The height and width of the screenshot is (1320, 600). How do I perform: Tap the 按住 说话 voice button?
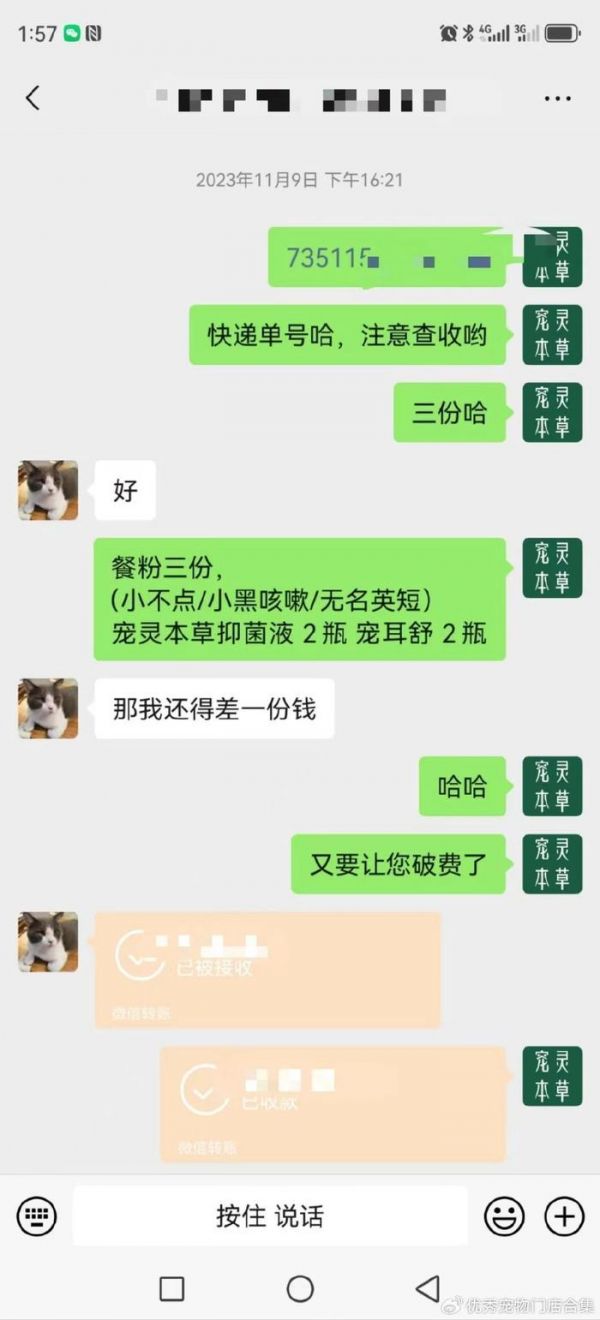coord(270,1216)
